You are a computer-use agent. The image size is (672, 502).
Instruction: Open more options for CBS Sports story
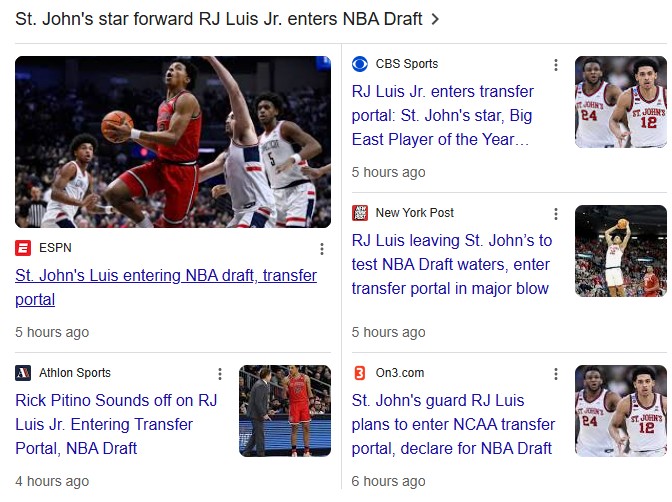[556, 65]
